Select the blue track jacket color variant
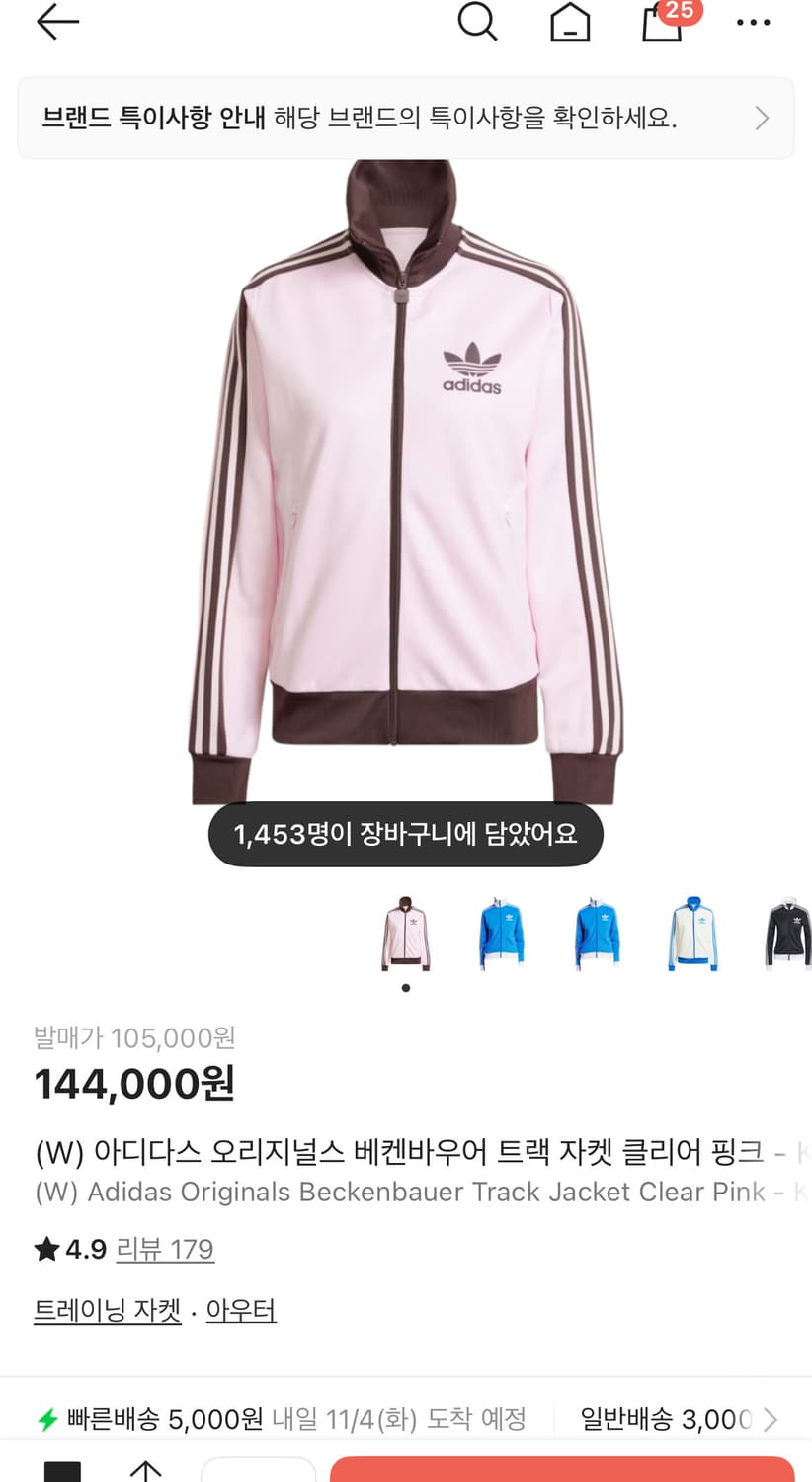This screenshot has width=812, height=1482. [502, 933]
